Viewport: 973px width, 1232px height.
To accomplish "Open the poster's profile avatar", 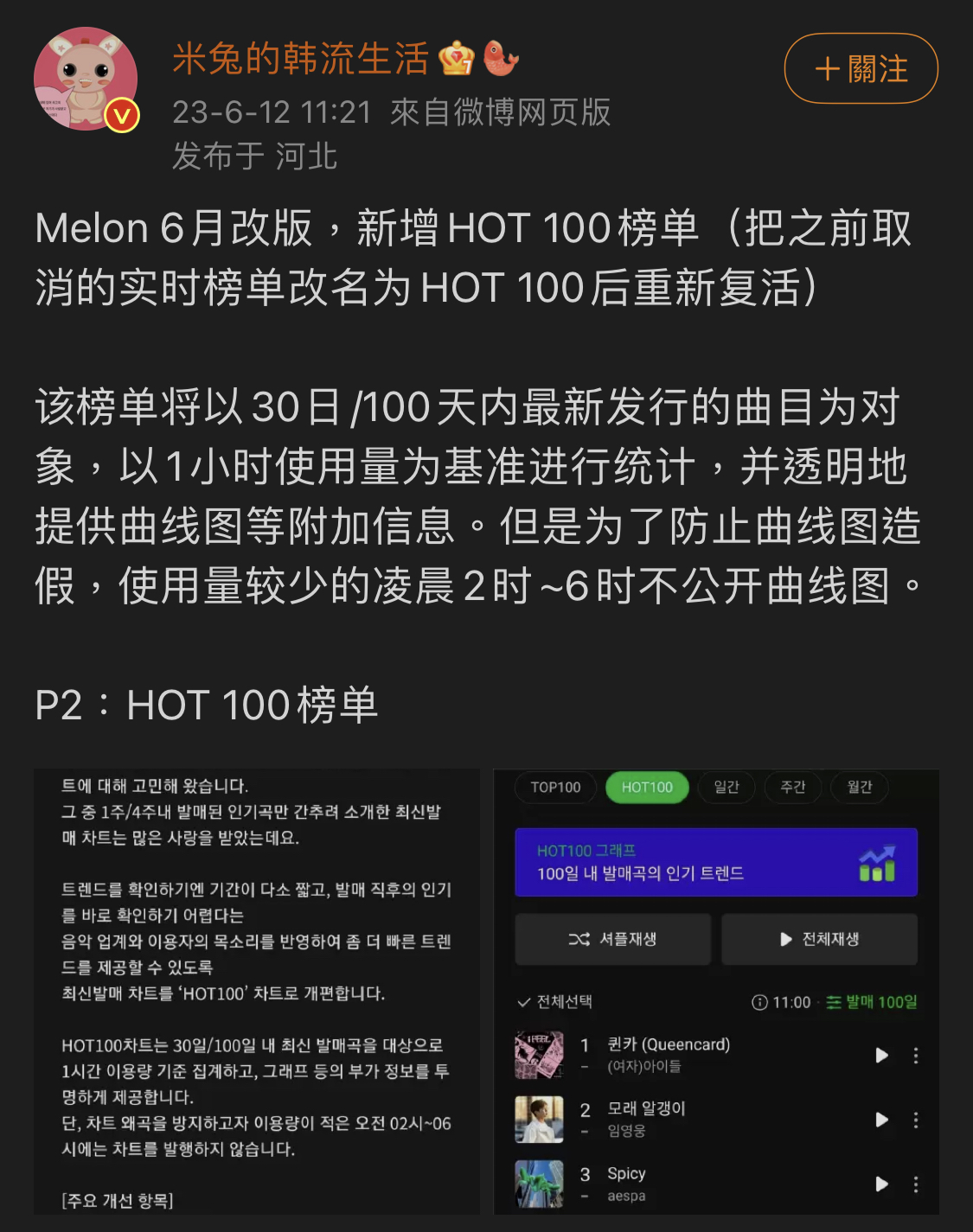I will pos(85,79).
